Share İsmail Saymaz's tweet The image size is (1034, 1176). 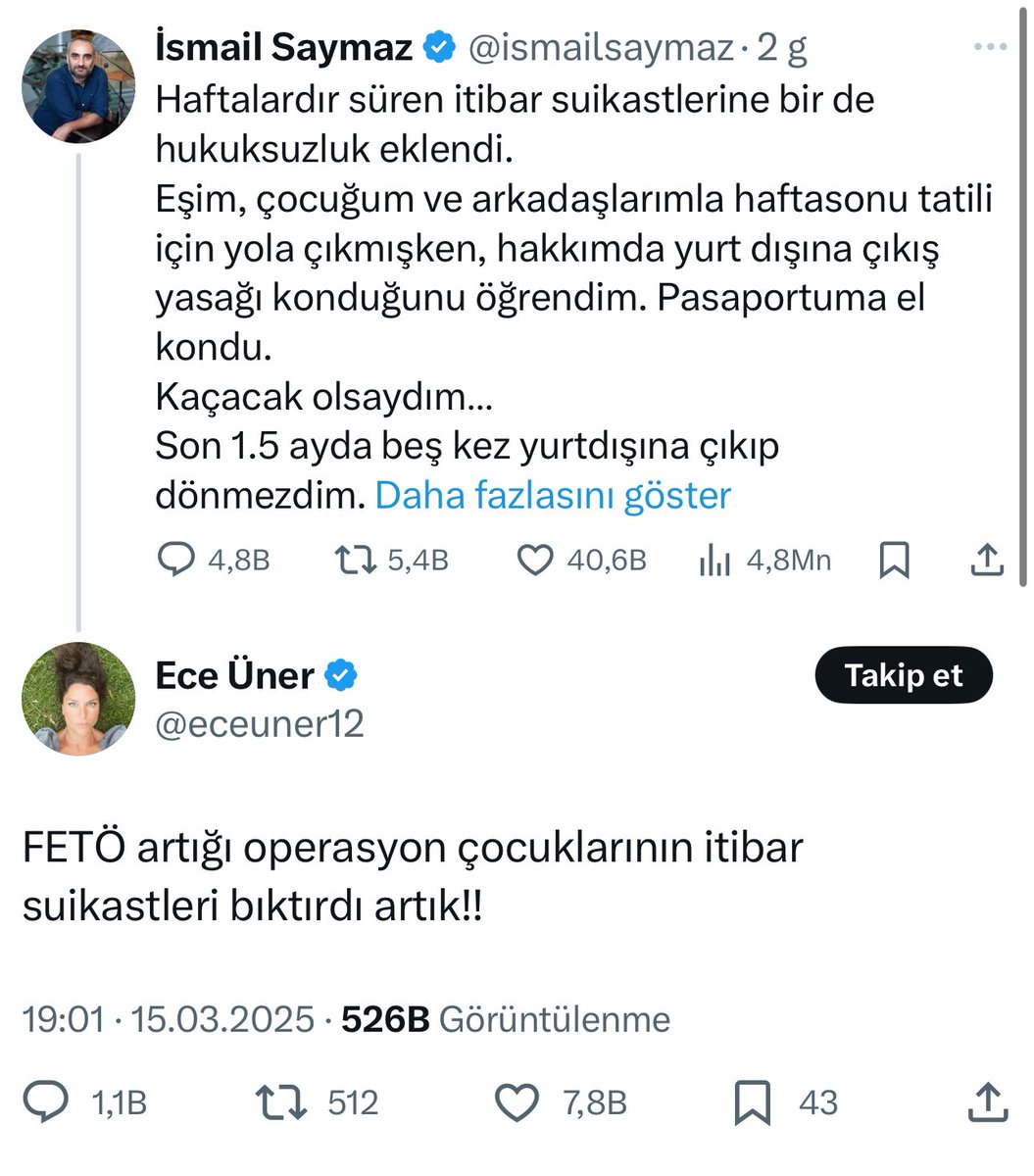986,560
